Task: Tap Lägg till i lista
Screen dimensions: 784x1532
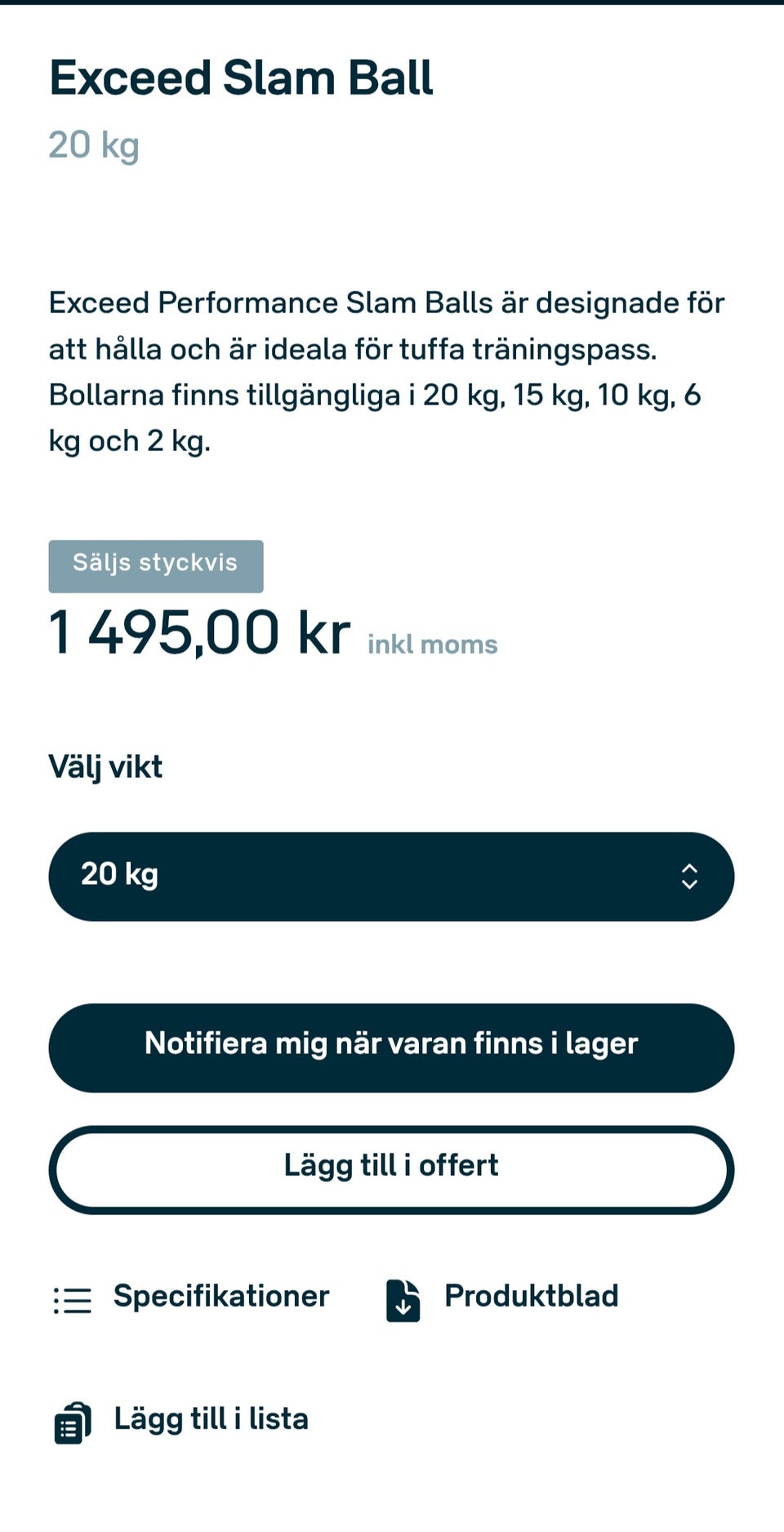Action: [181, 1421]
